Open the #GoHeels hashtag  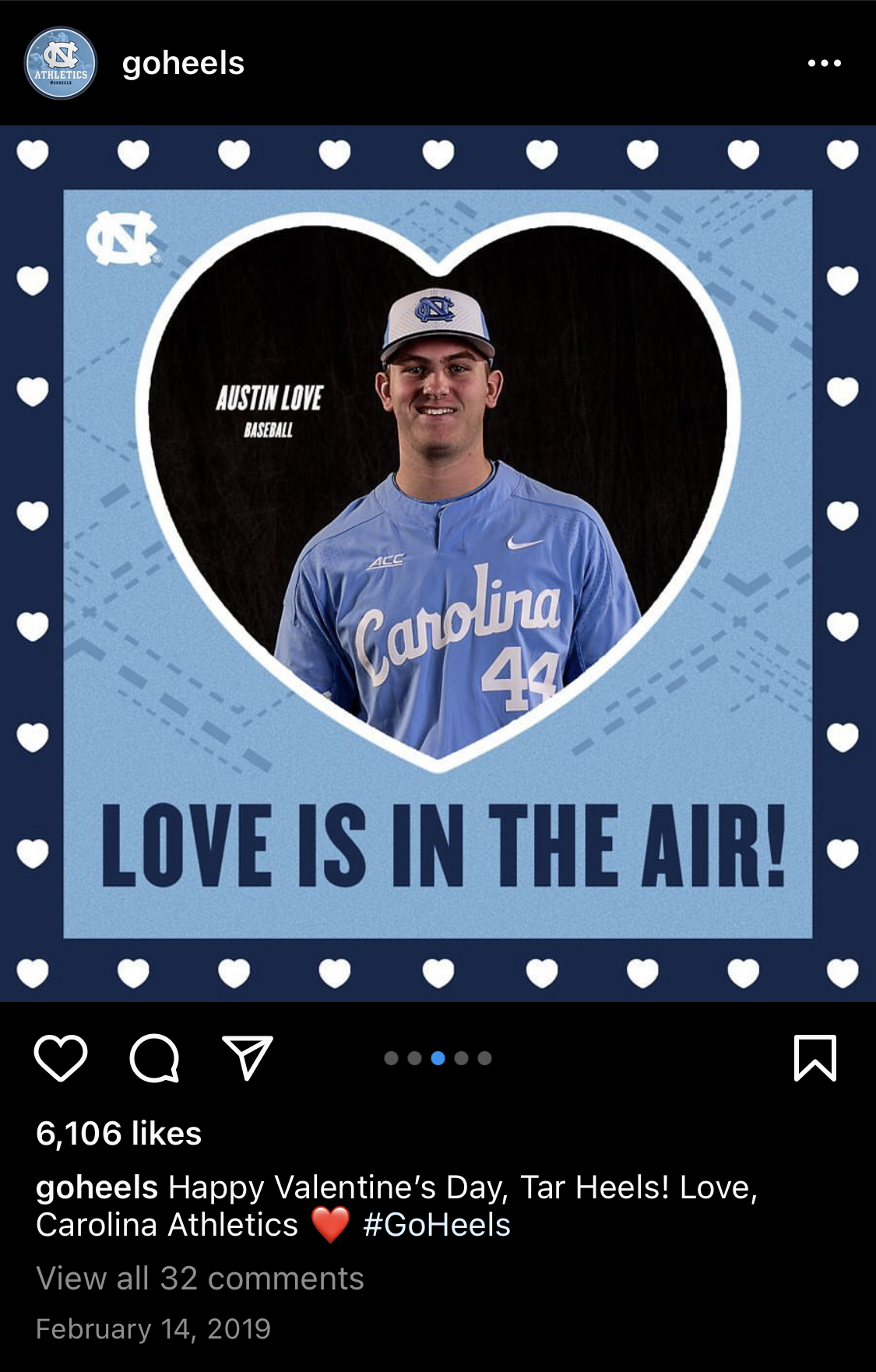pos(437,1225)
